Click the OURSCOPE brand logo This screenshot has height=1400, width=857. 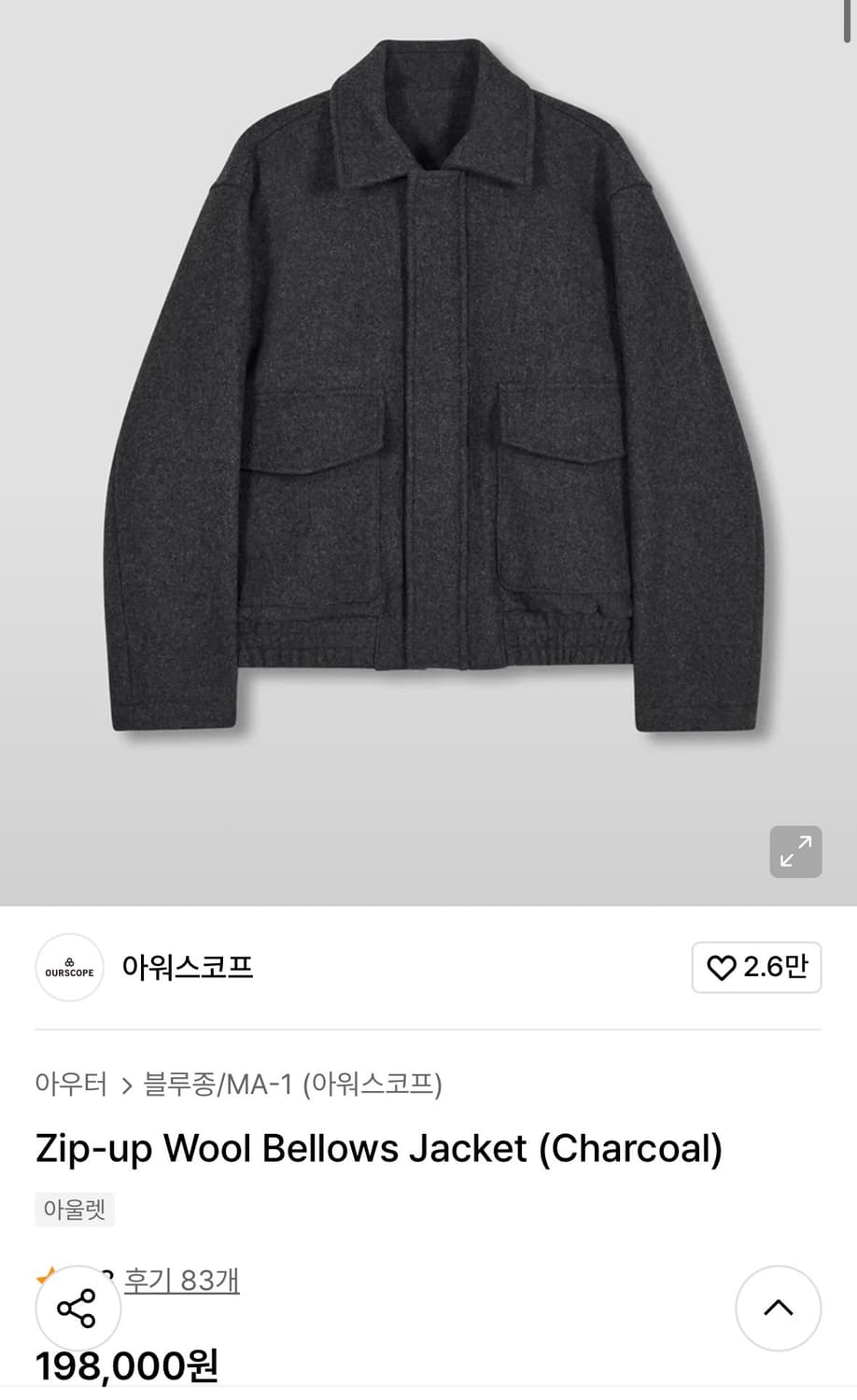click(x=69, y=968)
